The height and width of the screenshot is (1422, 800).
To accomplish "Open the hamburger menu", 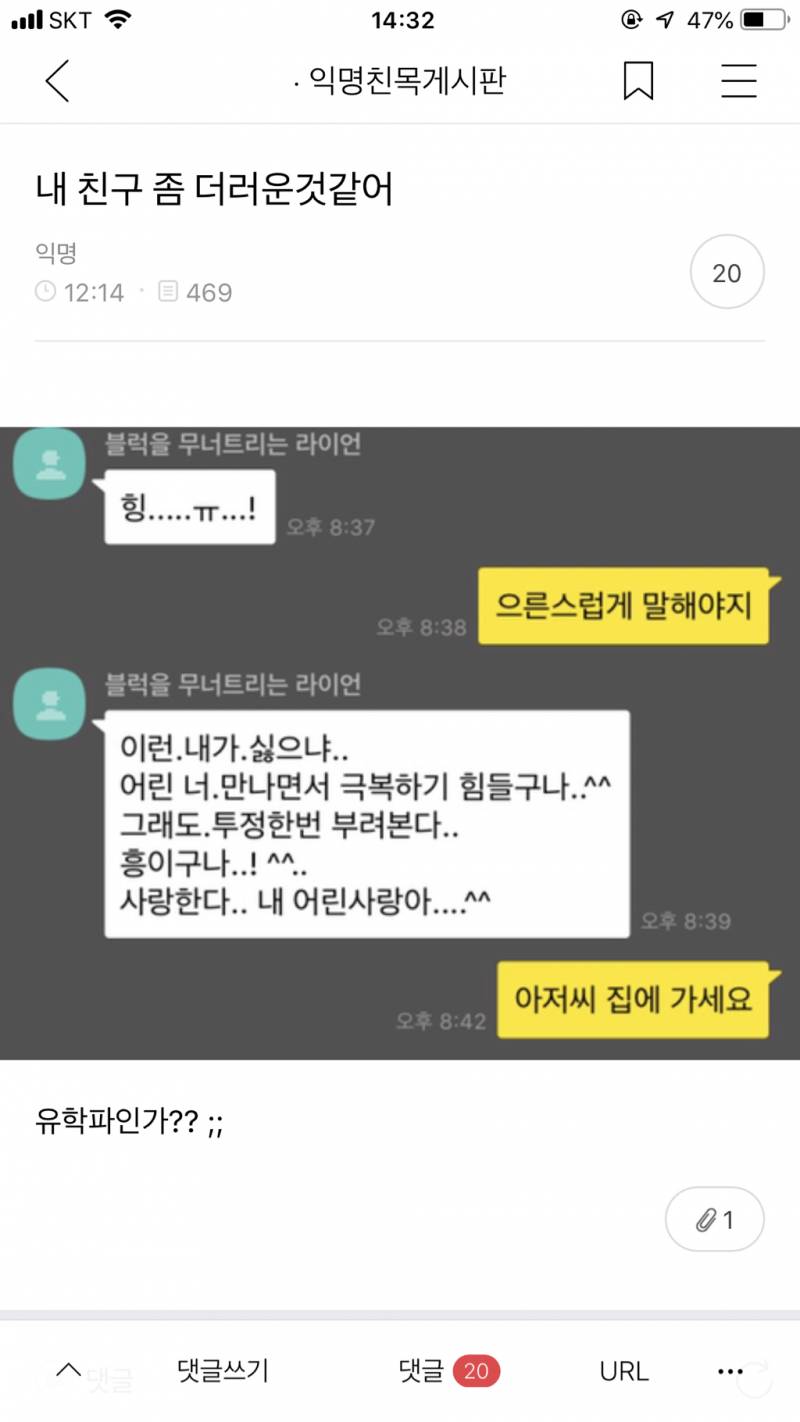I will point(738,81).
